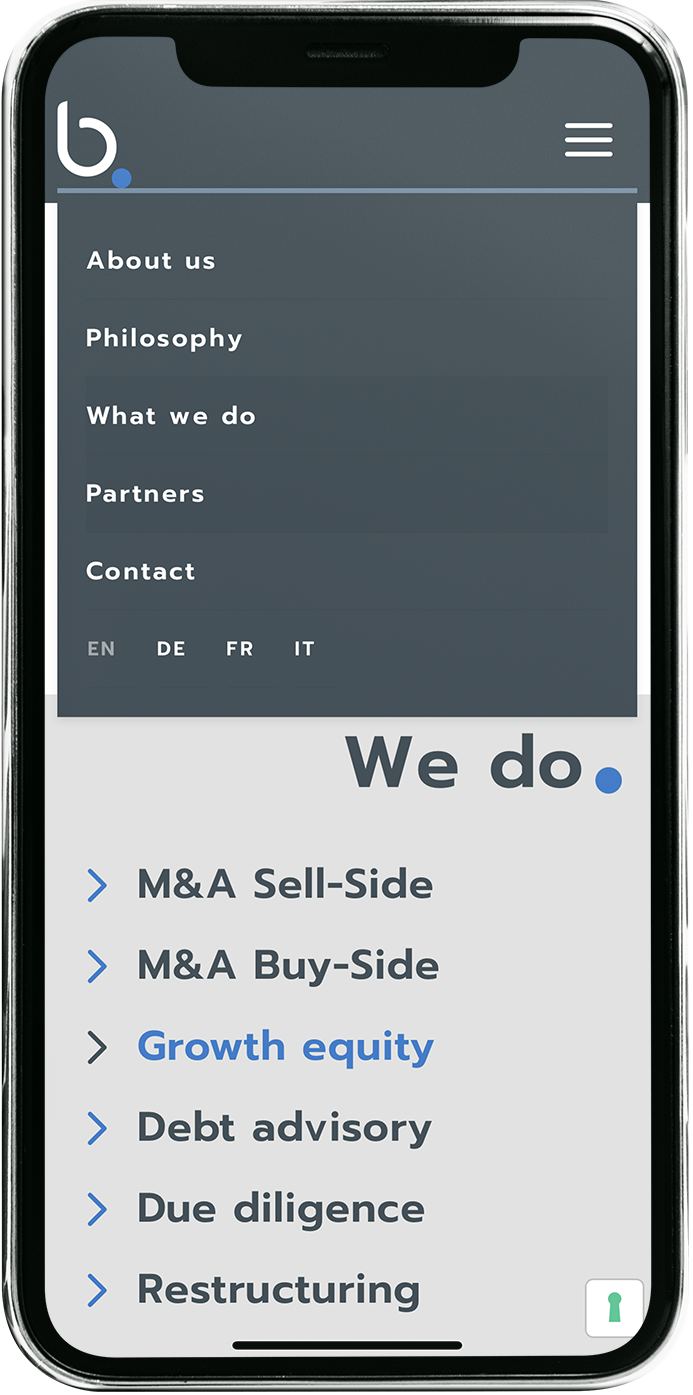Open the About us page
The width and height of the screenshot is (693, 1395).
[x=151, y=261]
